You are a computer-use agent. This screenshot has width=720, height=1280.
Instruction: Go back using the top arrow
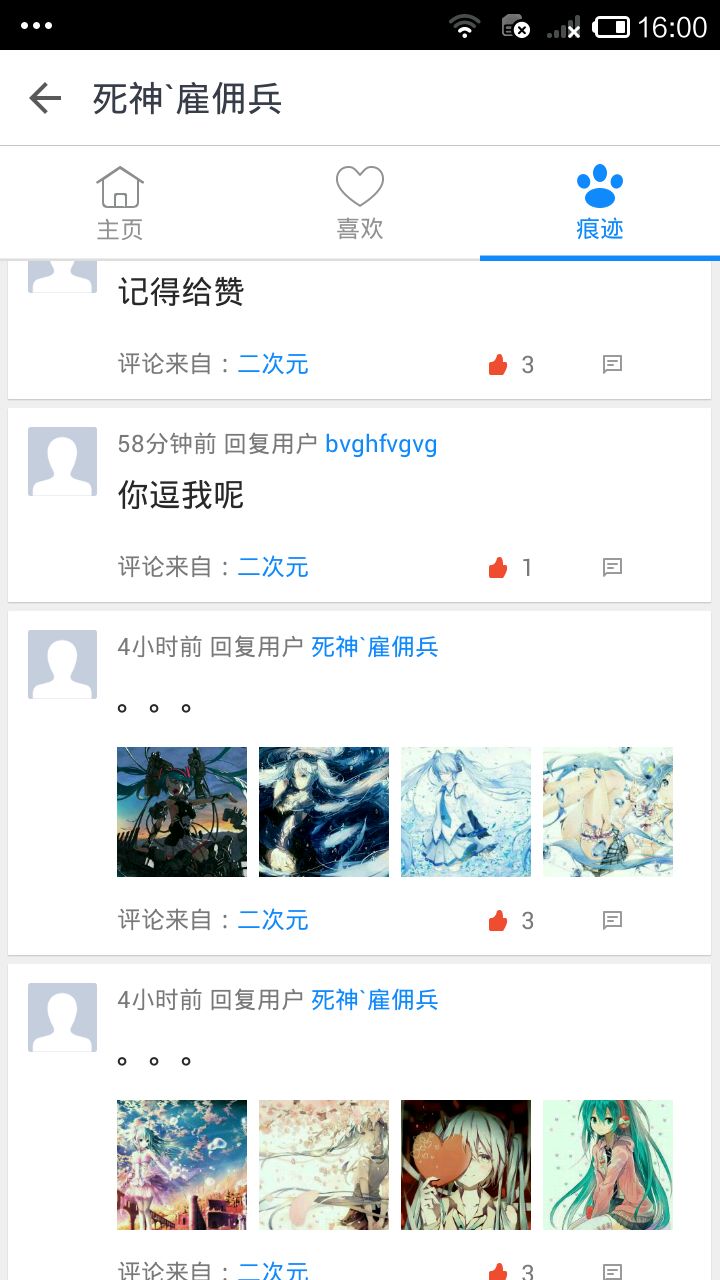pyautogui.click(x=45, y=98)
